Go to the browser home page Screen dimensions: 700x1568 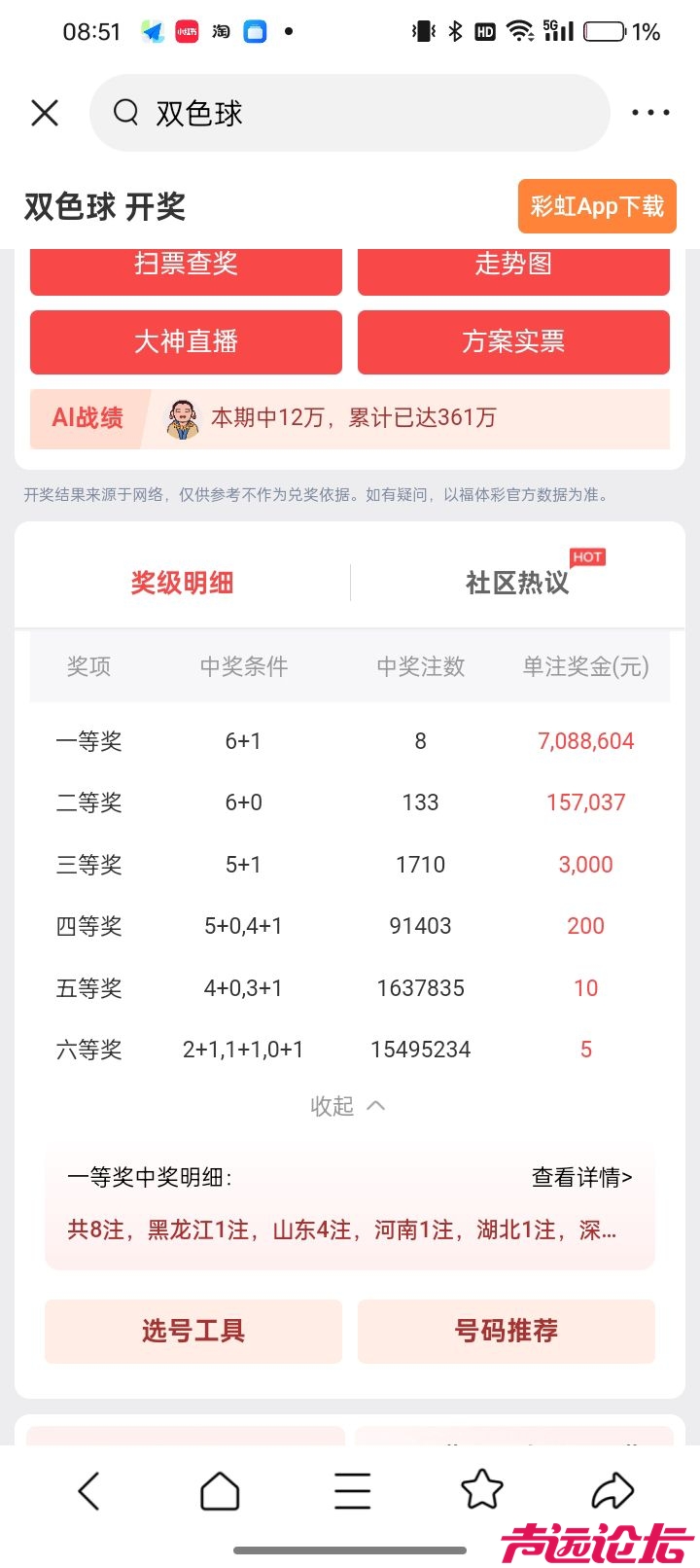(x=220, y=1490)
